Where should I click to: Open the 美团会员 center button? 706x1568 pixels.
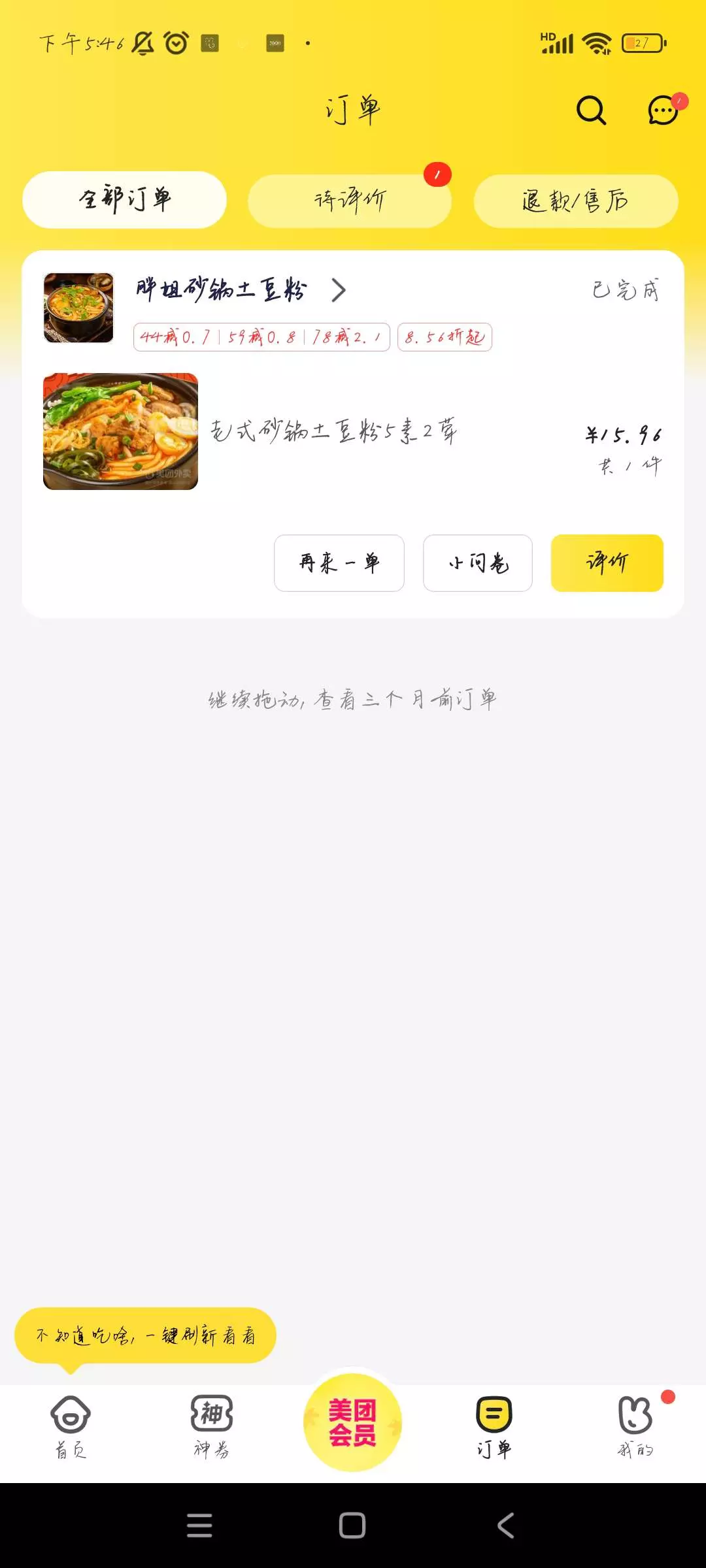(352, 1423)
